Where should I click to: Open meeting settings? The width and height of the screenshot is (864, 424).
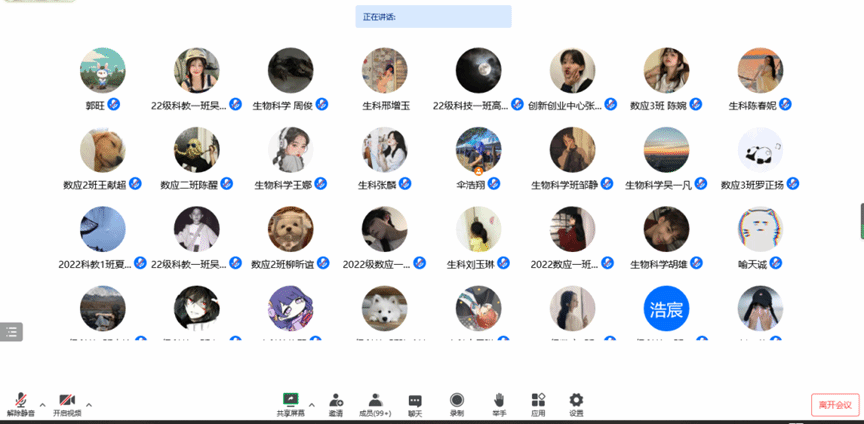(576, 402)
